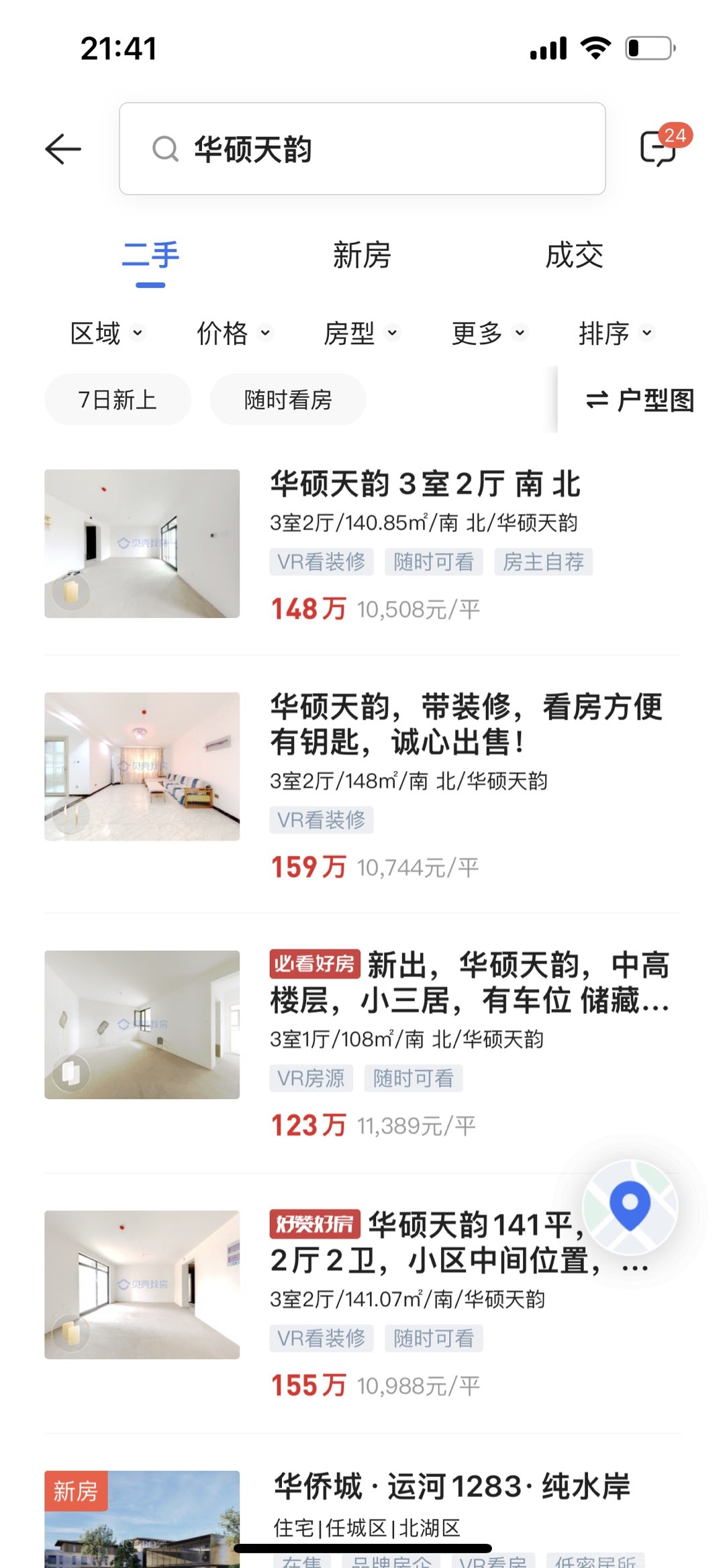Open the 房型 filter dropdown
Screen dimensions: 725x1568
(x=361, y=333)
